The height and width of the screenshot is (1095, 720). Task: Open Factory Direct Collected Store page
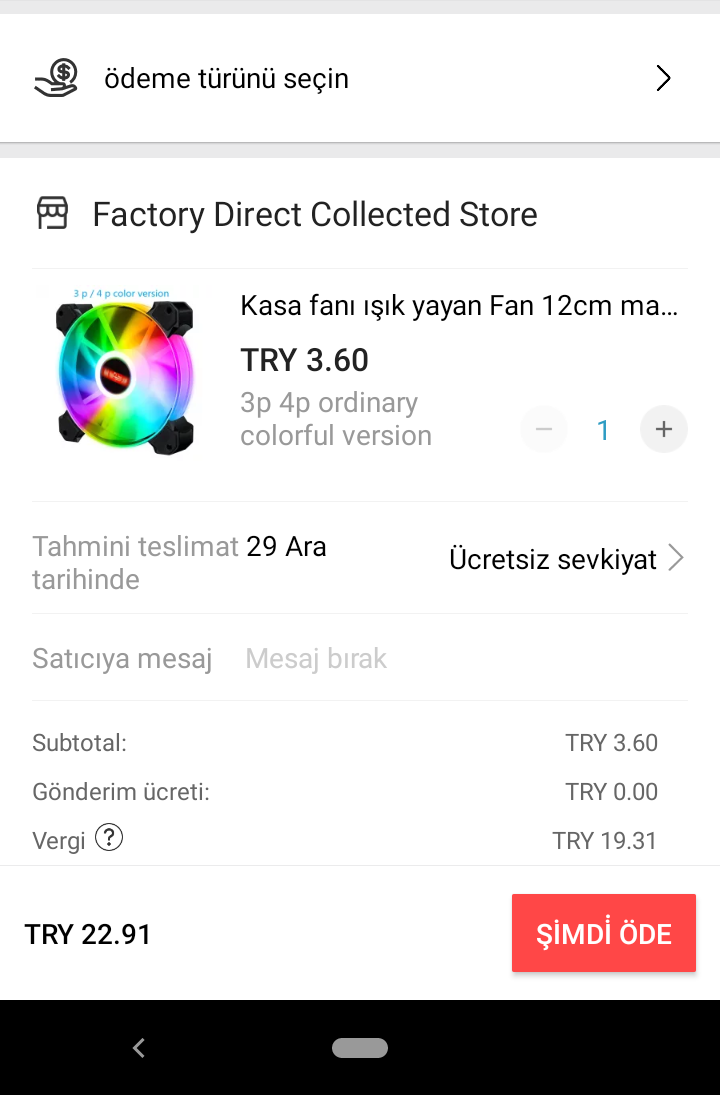(314, 214)
